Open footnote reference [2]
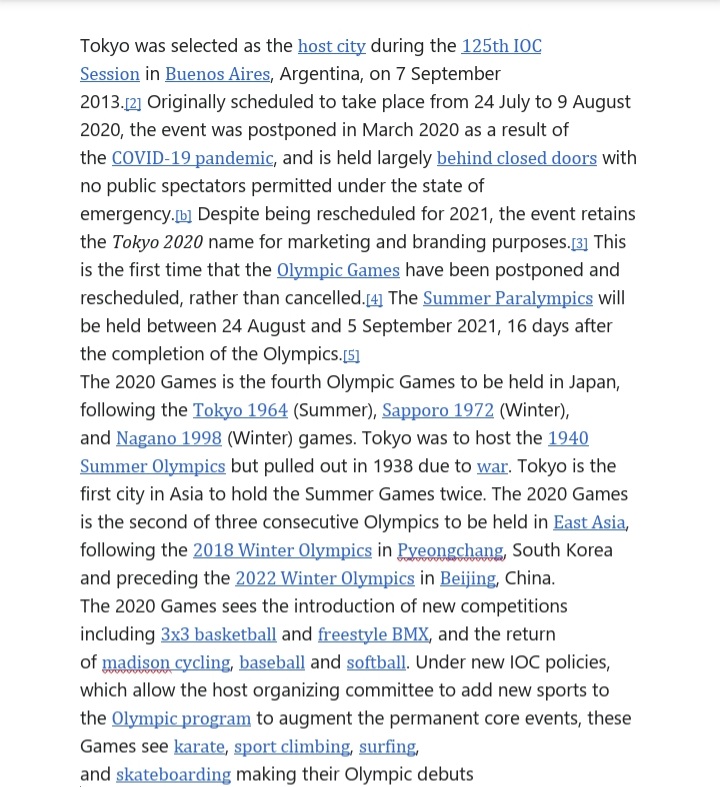 pos(133,103)
